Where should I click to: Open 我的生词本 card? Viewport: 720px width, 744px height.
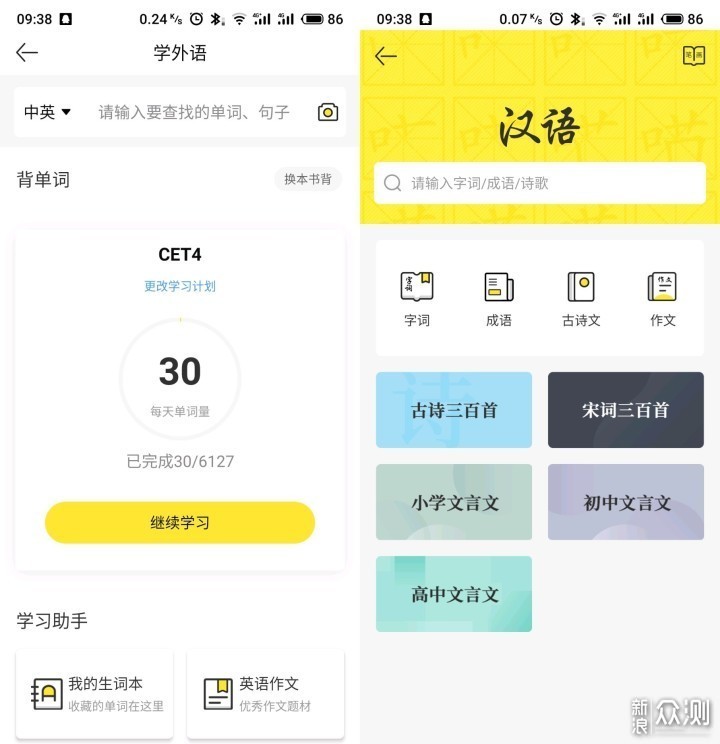(95, 693)
